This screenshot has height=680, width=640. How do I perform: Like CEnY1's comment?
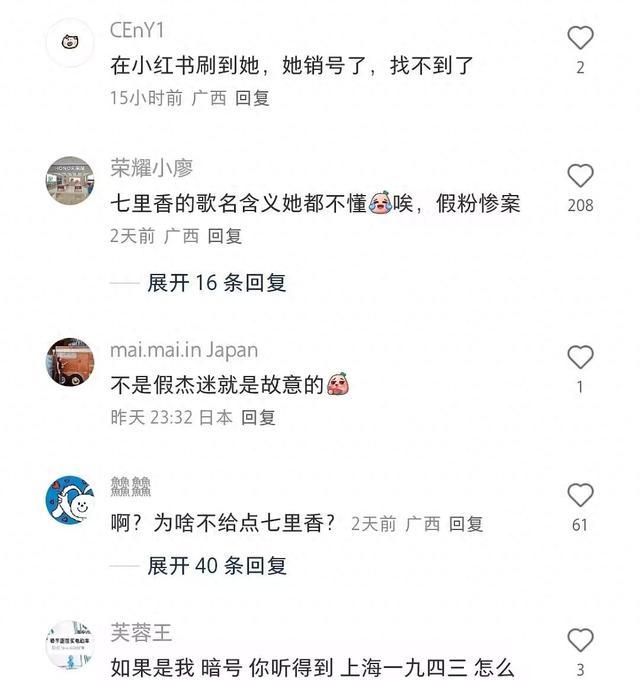(580, 39)
